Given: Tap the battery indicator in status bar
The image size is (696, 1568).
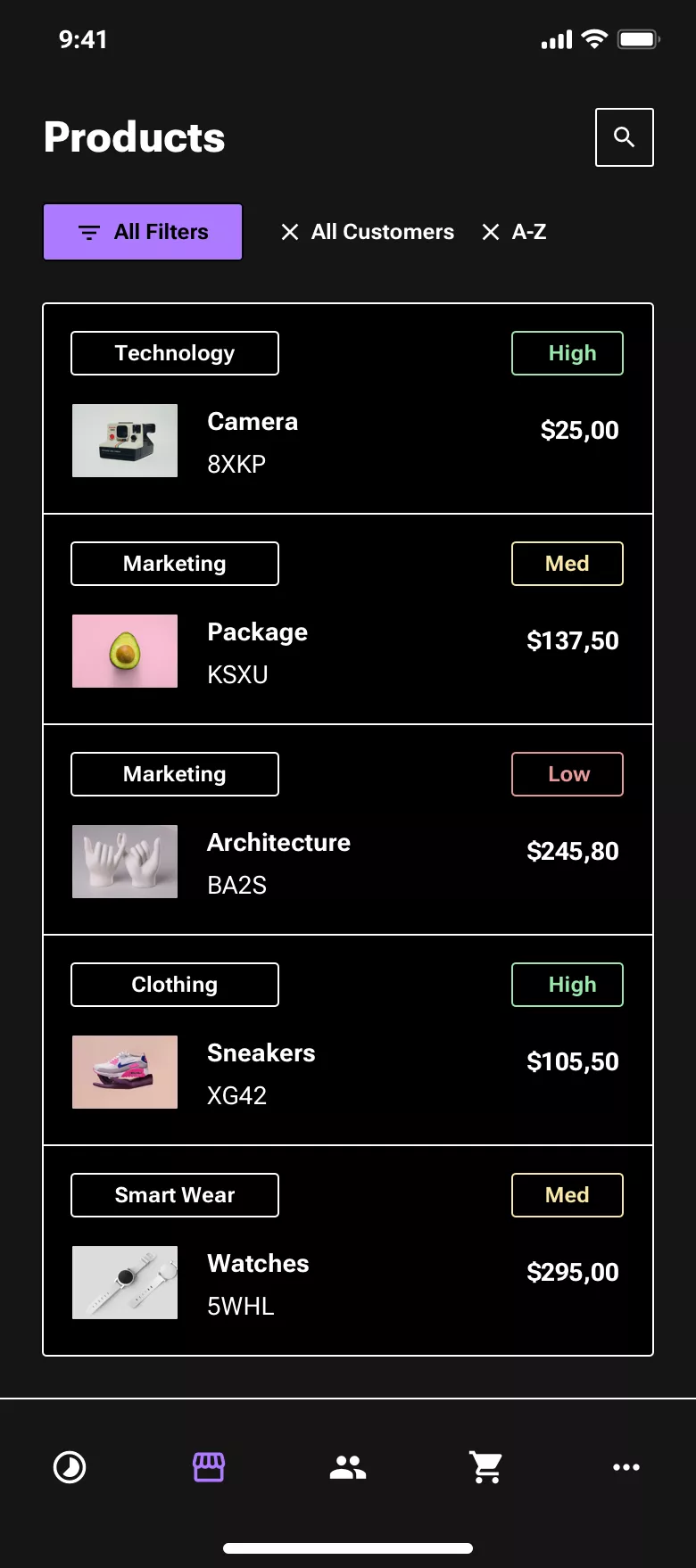Looking at the screenshot, I should [x=638, y=38].
